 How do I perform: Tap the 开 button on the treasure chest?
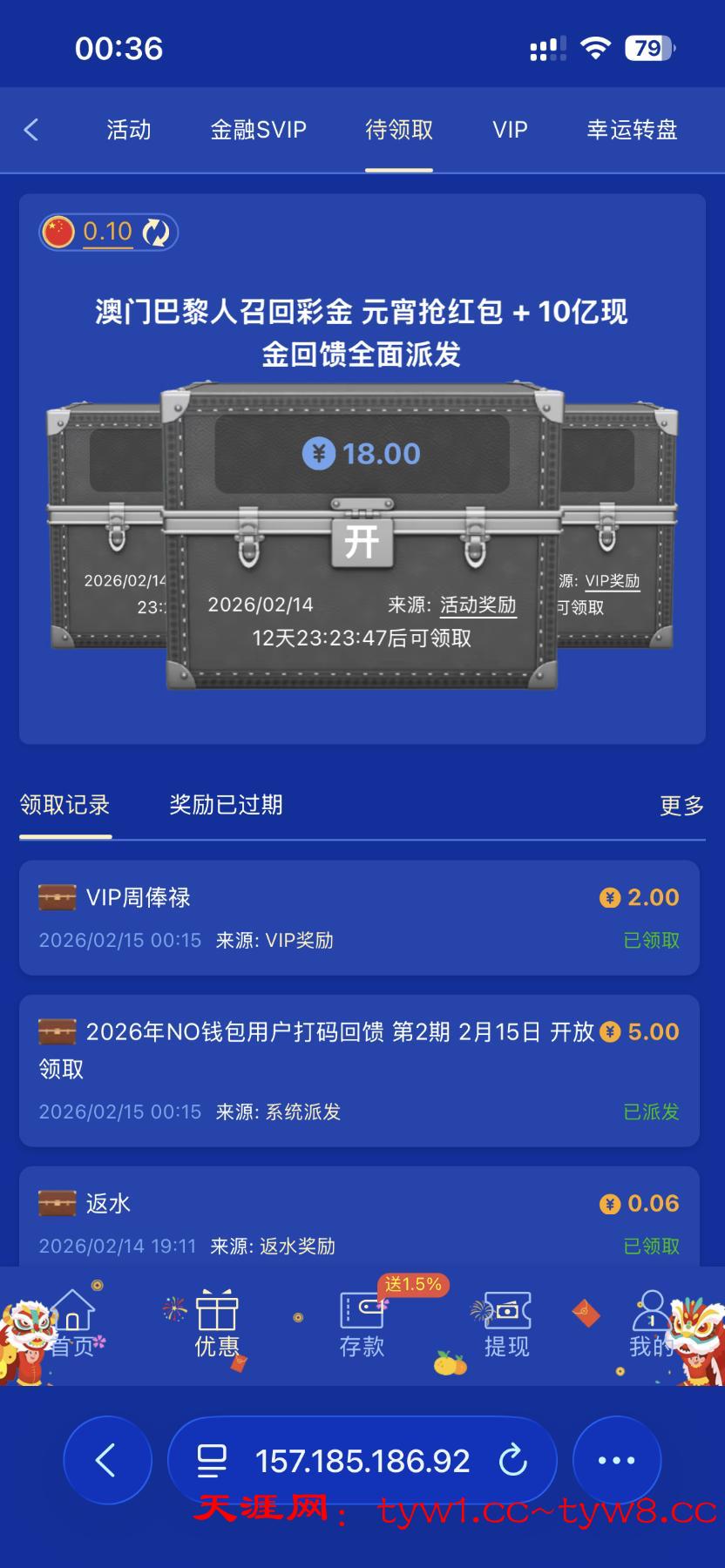pyautogui.click(x=362, y=542)
